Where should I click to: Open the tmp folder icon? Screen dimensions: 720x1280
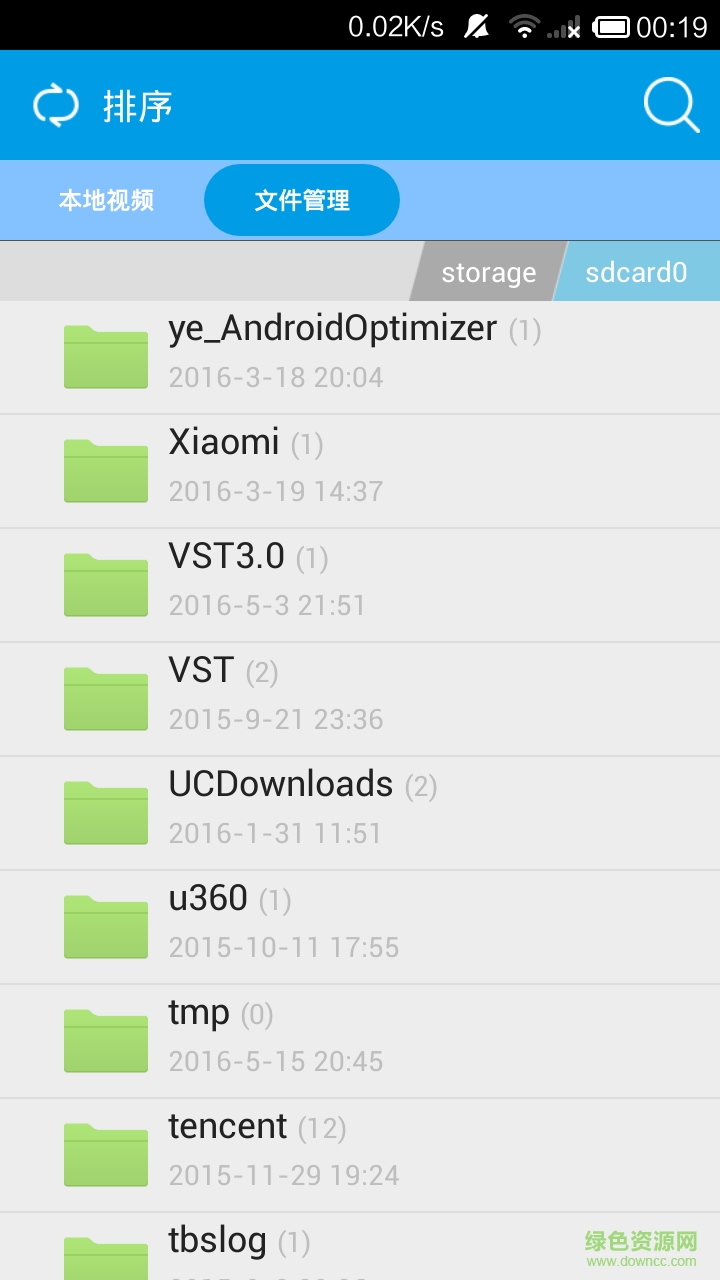105,1040
